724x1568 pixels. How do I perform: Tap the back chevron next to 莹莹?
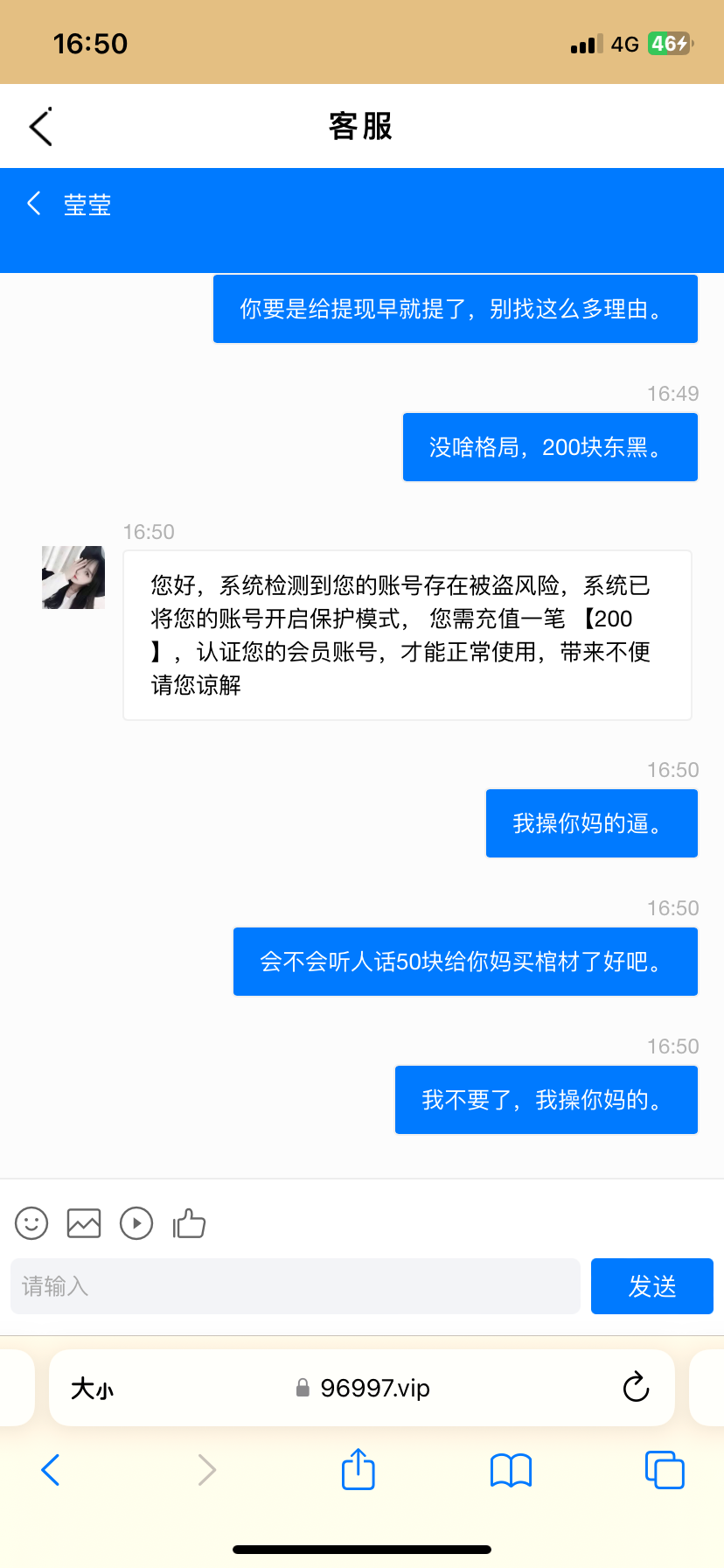click(x=33, y=203)
